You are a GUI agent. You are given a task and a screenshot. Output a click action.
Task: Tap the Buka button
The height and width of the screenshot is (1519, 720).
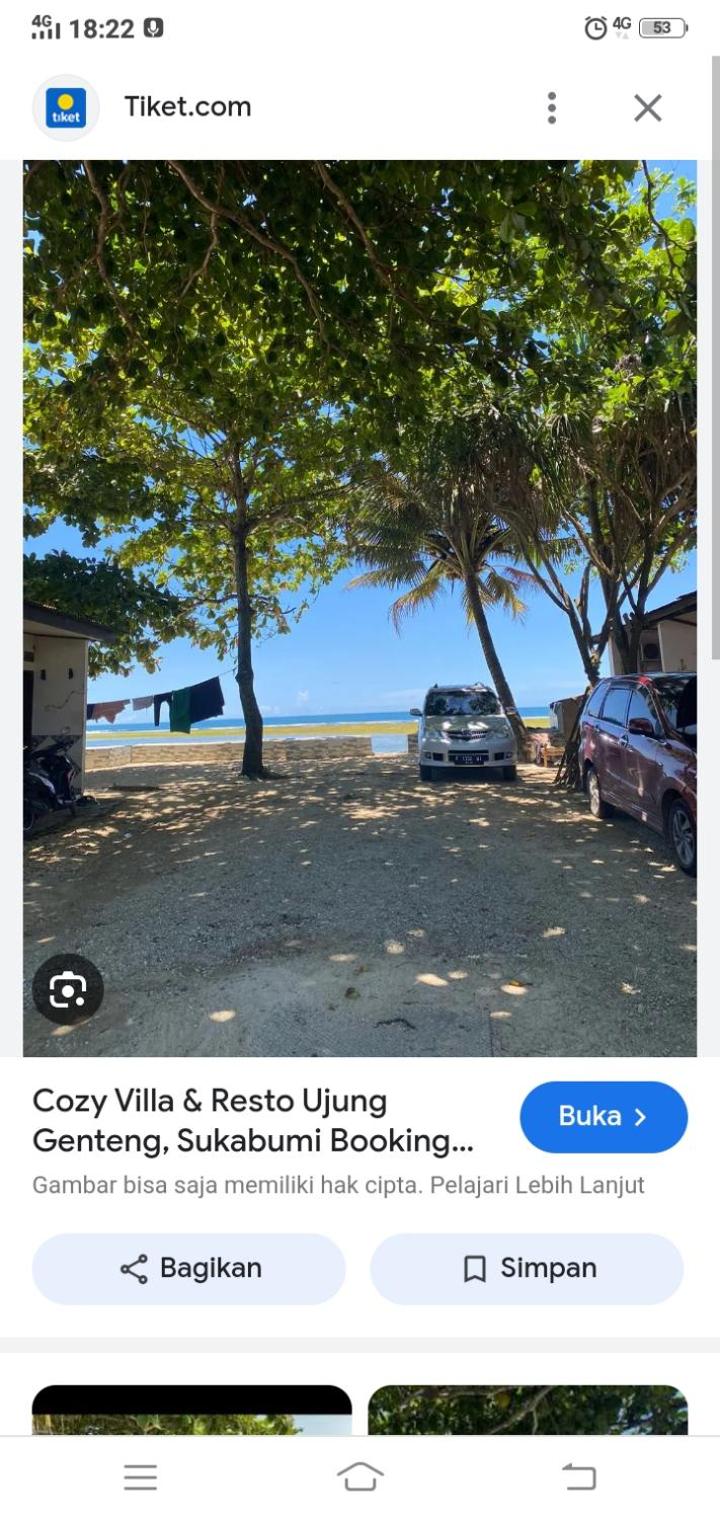click(x=603, y=1116)
